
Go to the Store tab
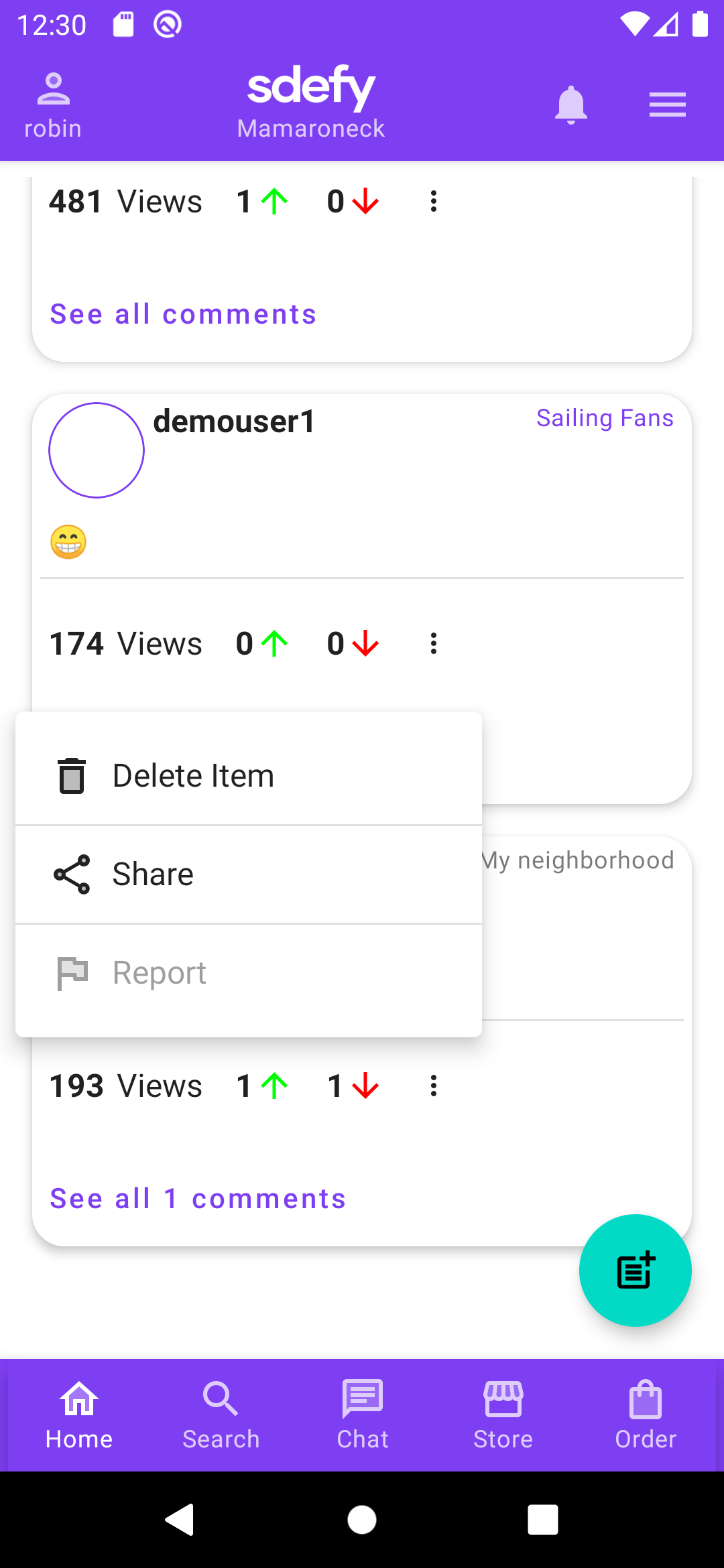coord(503,1415)
